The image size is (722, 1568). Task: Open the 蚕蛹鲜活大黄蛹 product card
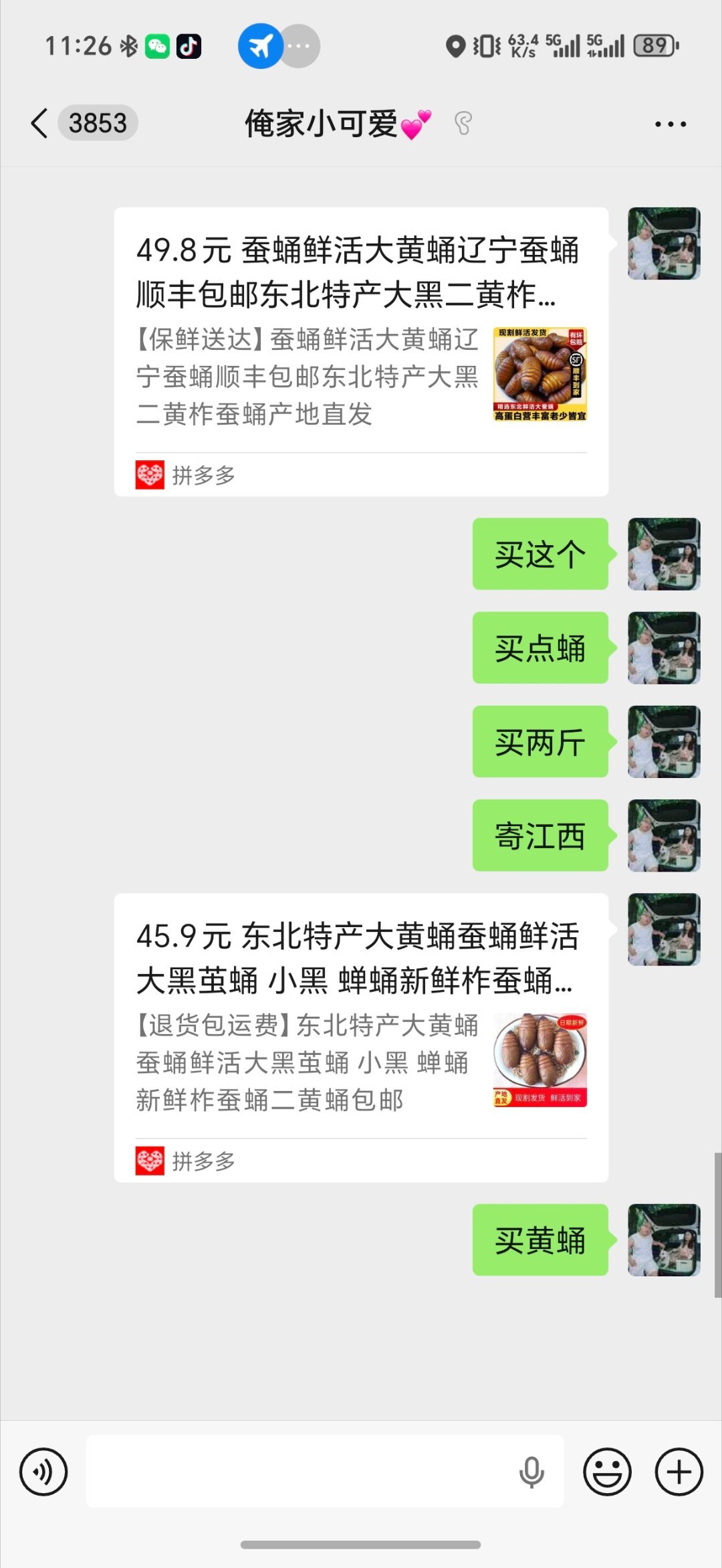(x=361, y=348)
